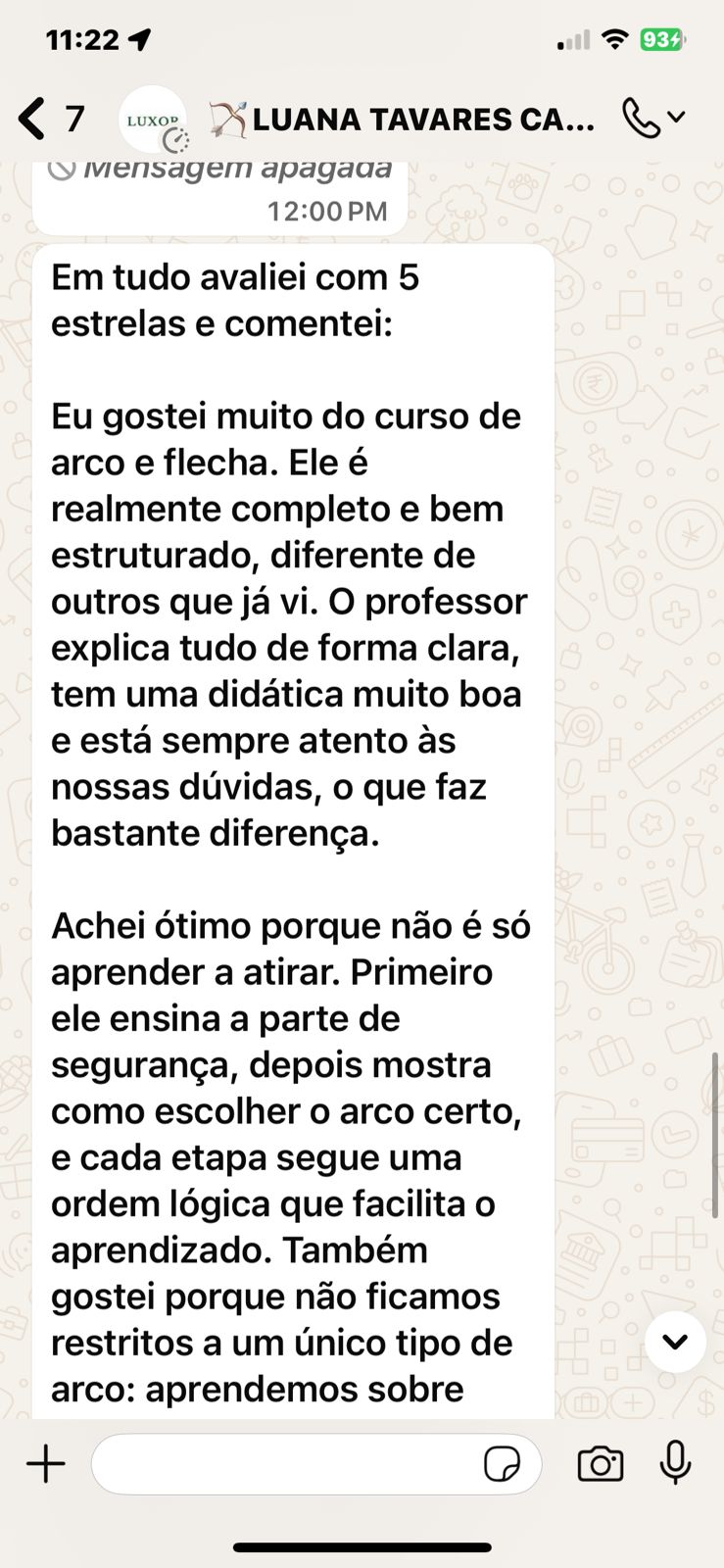Record a voice message with the microphone
724x1568 pixels.
click(x=676, y=1464)
